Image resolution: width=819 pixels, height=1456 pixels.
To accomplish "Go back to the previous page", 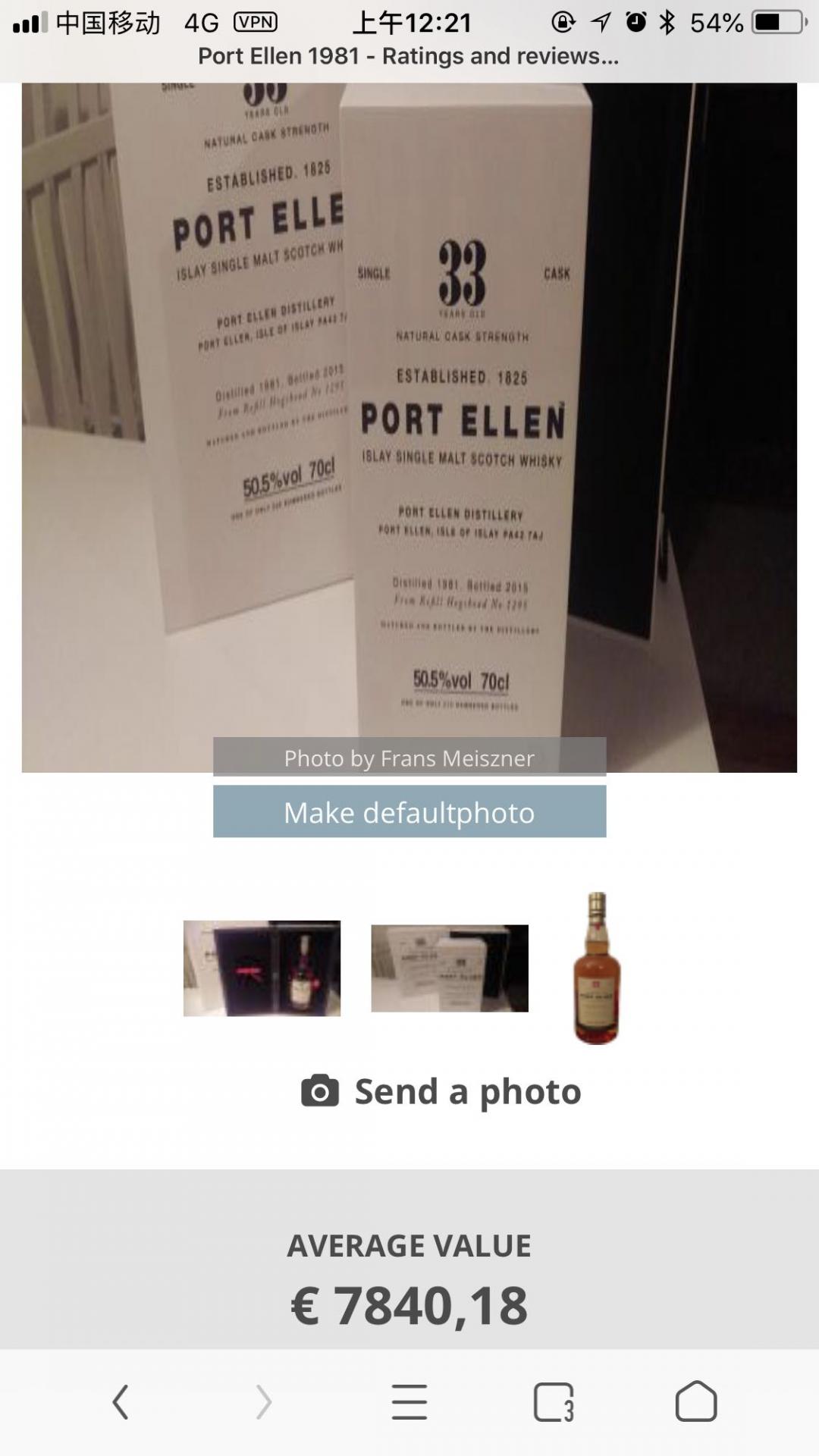I will tap(121, 1402).
